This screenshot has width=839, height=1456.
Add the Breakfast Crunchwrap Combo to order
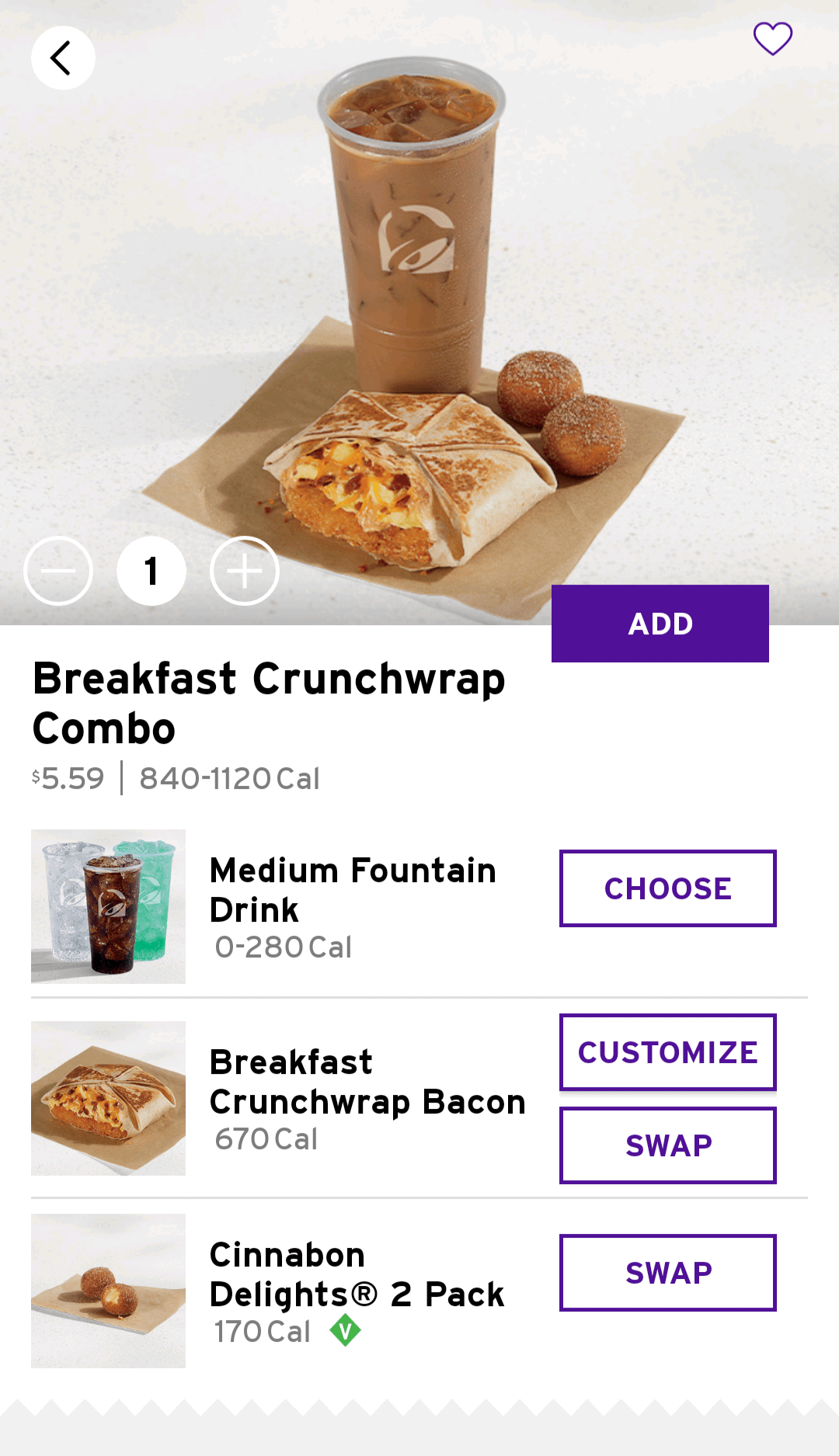pos(660,624)
